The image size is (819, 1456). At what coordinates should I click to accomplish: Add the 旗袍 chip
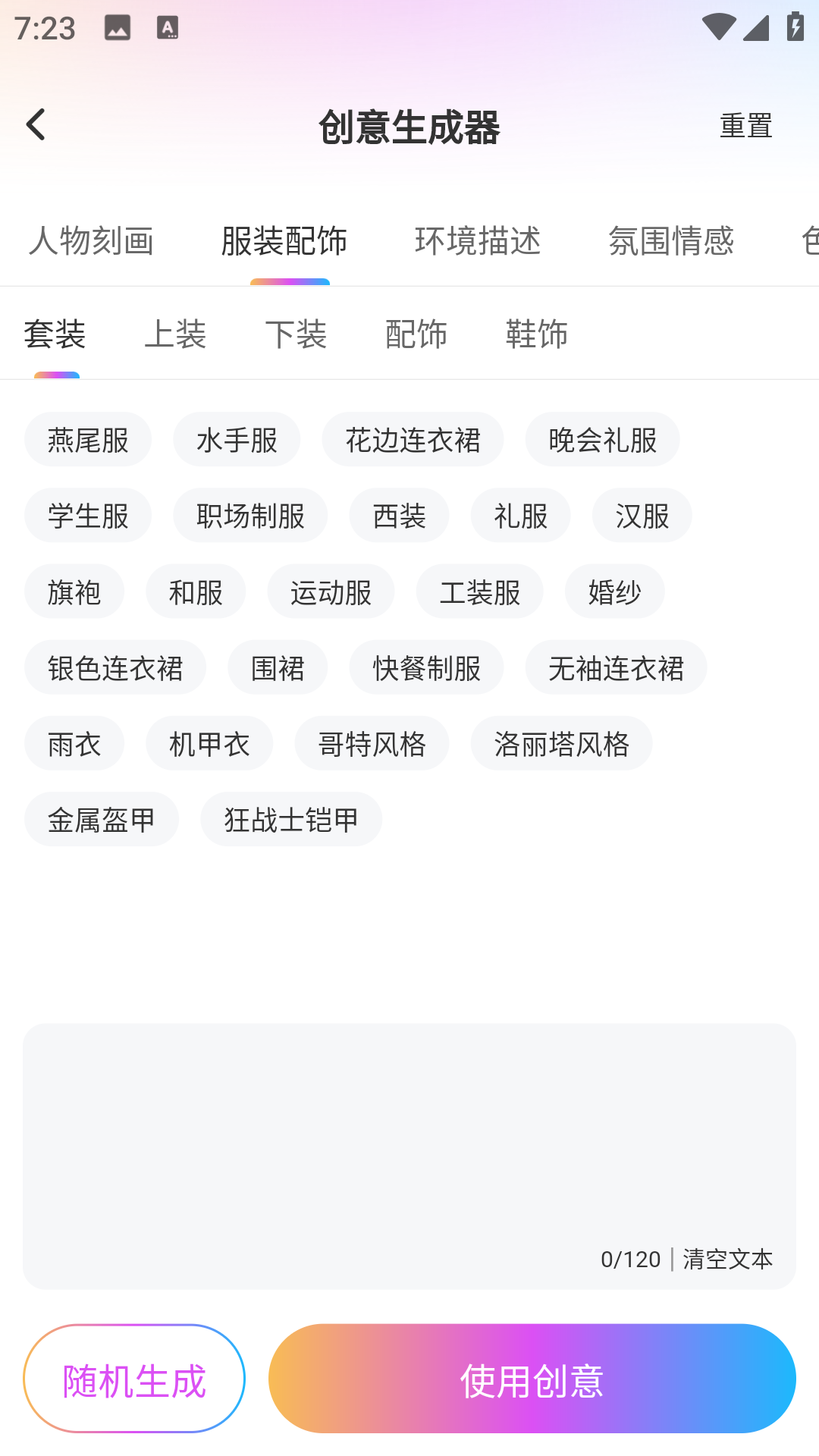tap(74, 591)
